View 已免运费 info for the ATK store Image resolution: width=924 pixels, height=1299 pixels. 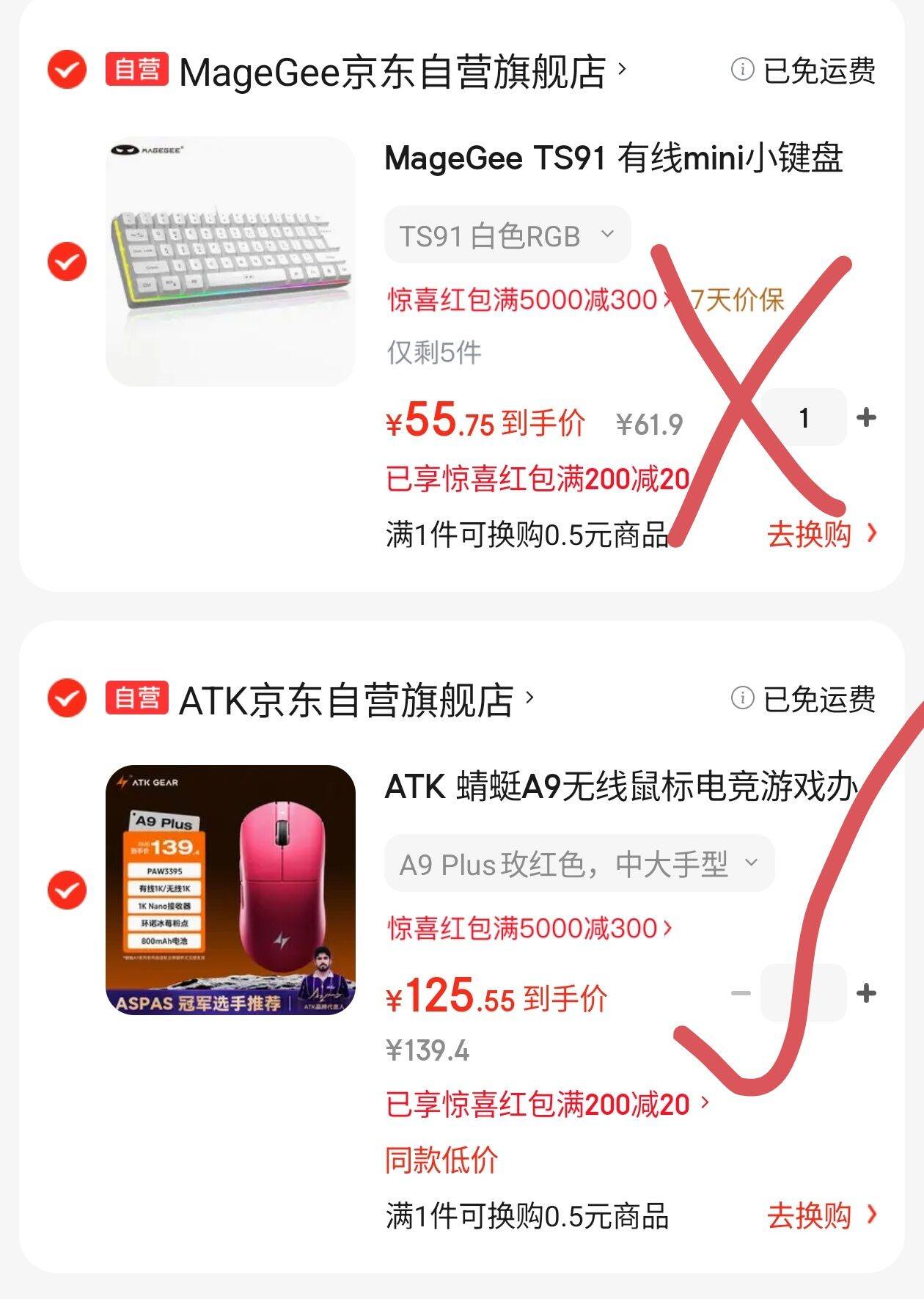point(803,699)
